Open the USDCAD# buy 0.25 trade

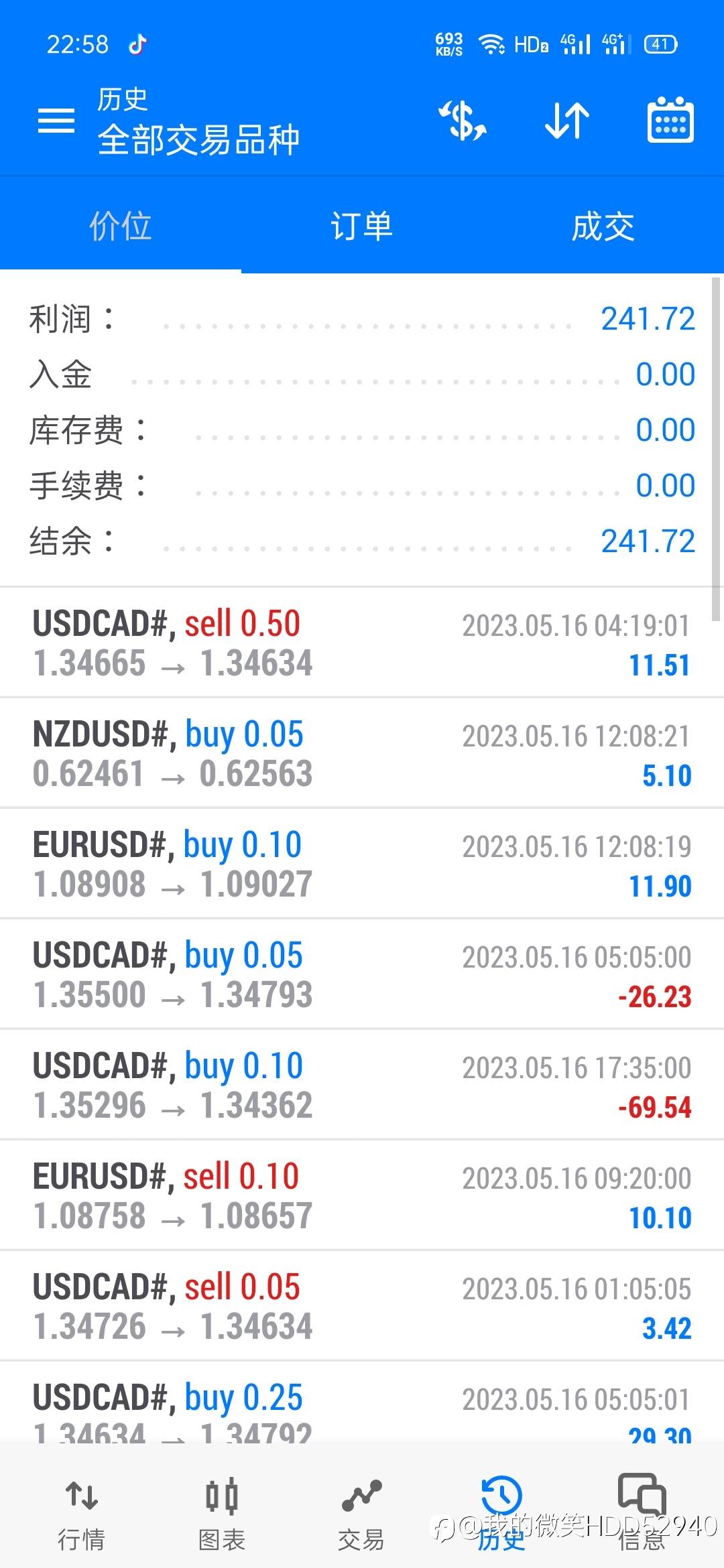tap(362, 1406)
